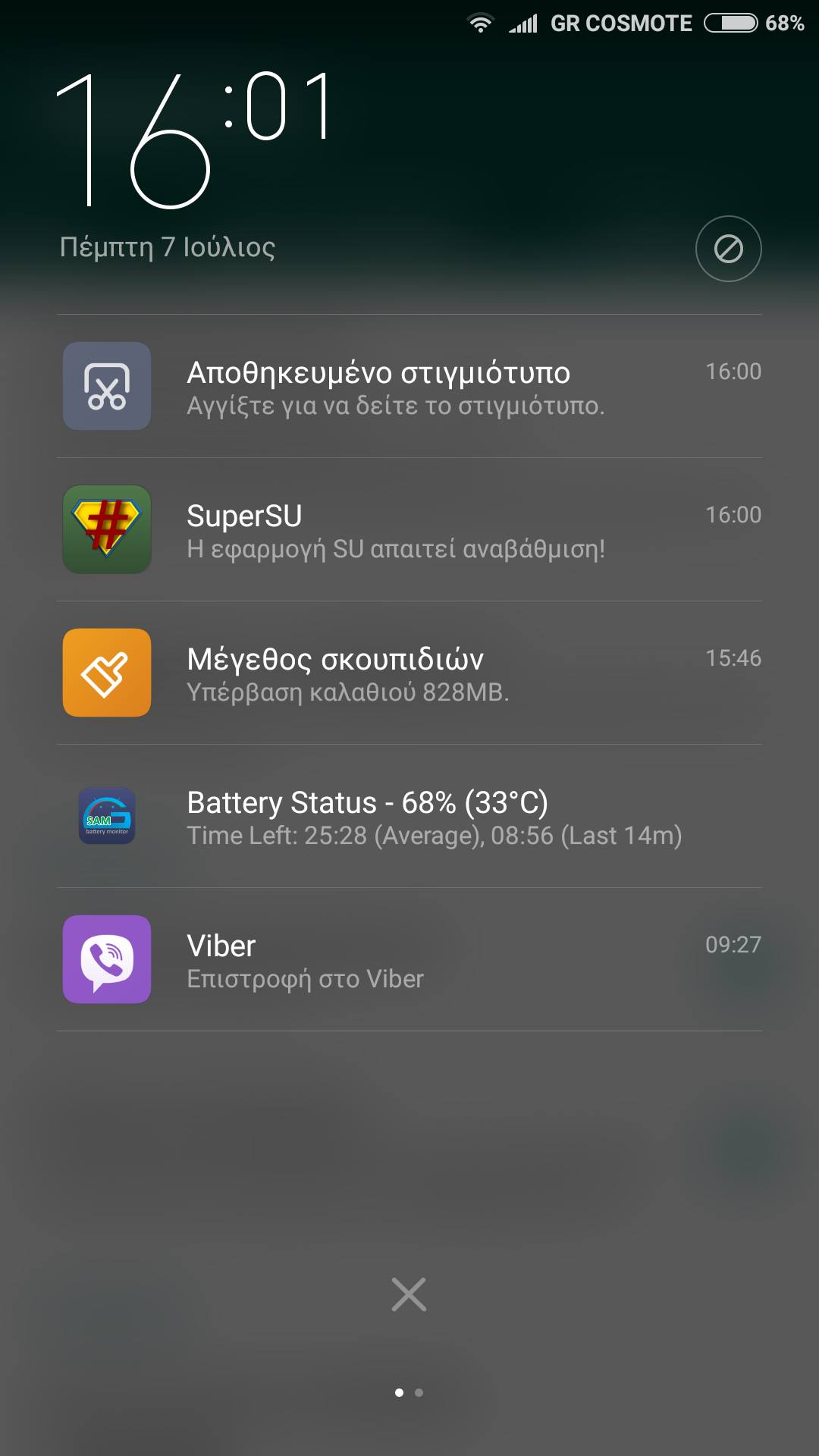
Task: Clear all notifications with the X button
Action: click(x=409, y=1294)
